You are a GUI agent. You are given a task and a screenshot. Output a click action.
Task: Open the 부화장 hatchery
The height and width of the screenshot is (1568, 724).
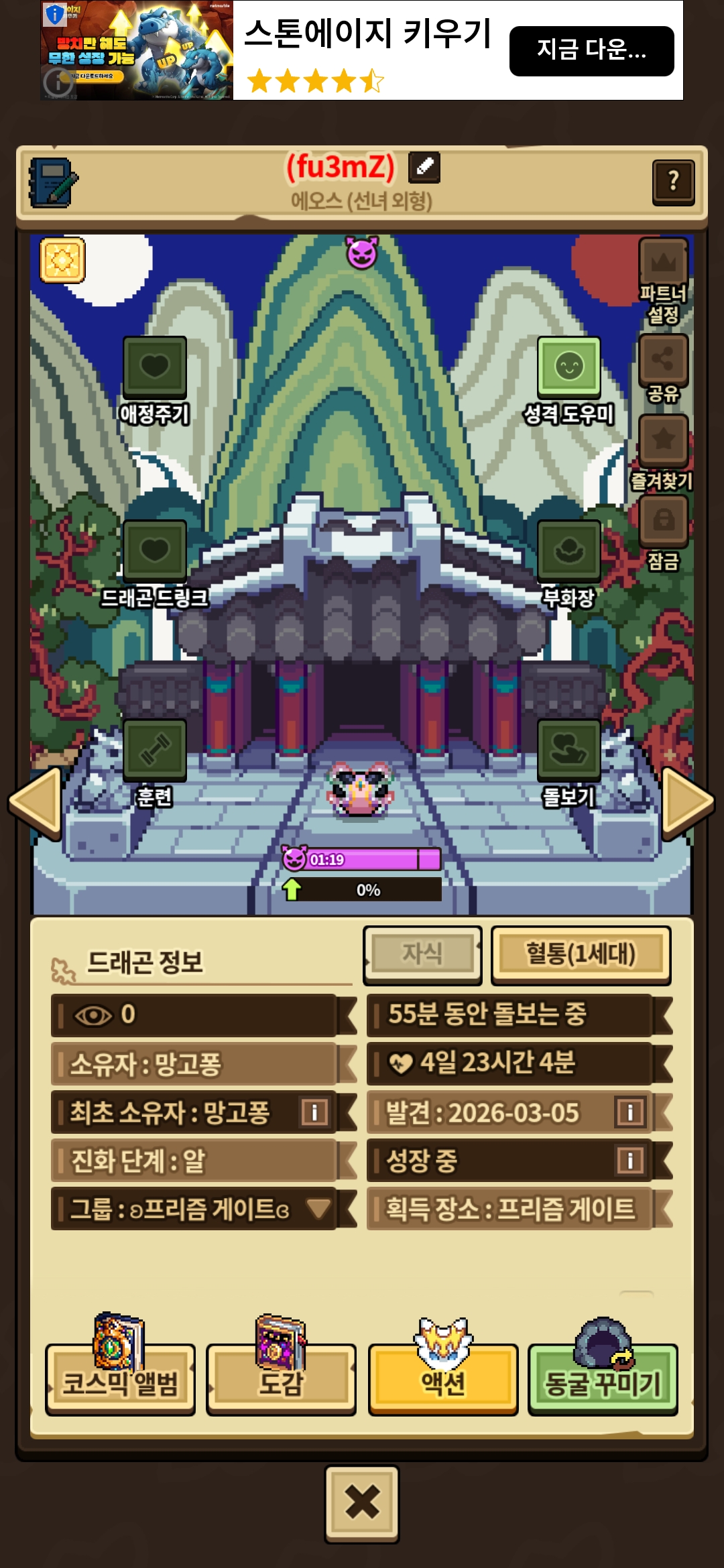(568, 551)
